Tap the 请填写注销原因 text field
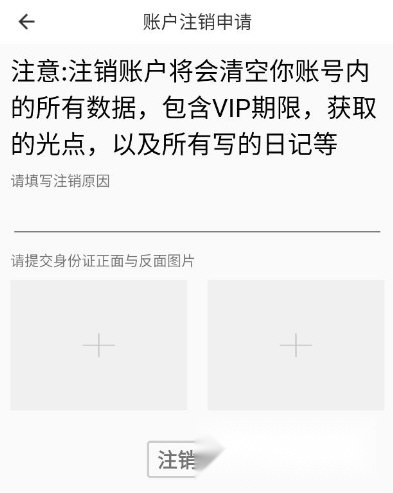The height and width of the screenshot is (493, 393). (197, 202)
